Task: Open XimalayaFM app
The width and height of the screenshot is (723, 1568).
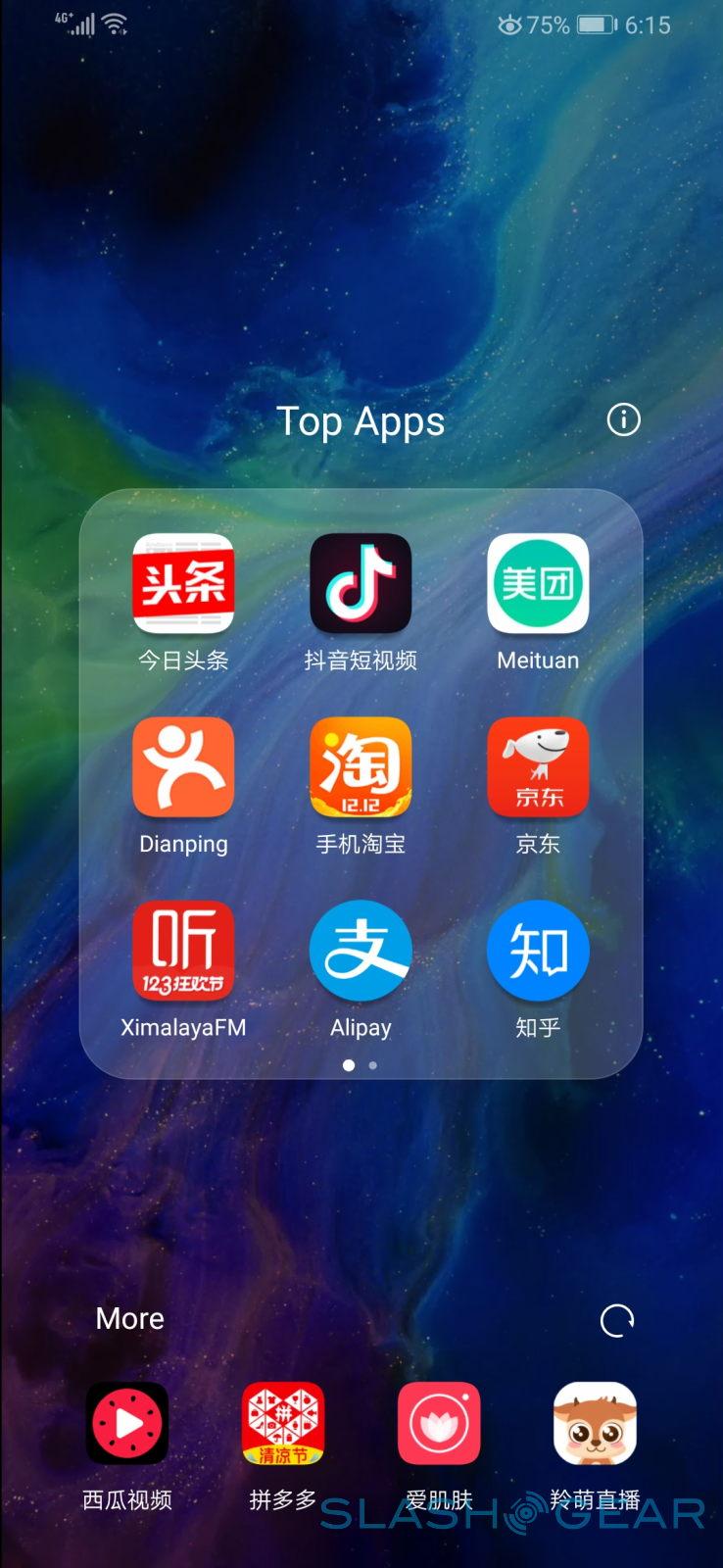Action: pos(183,951)
